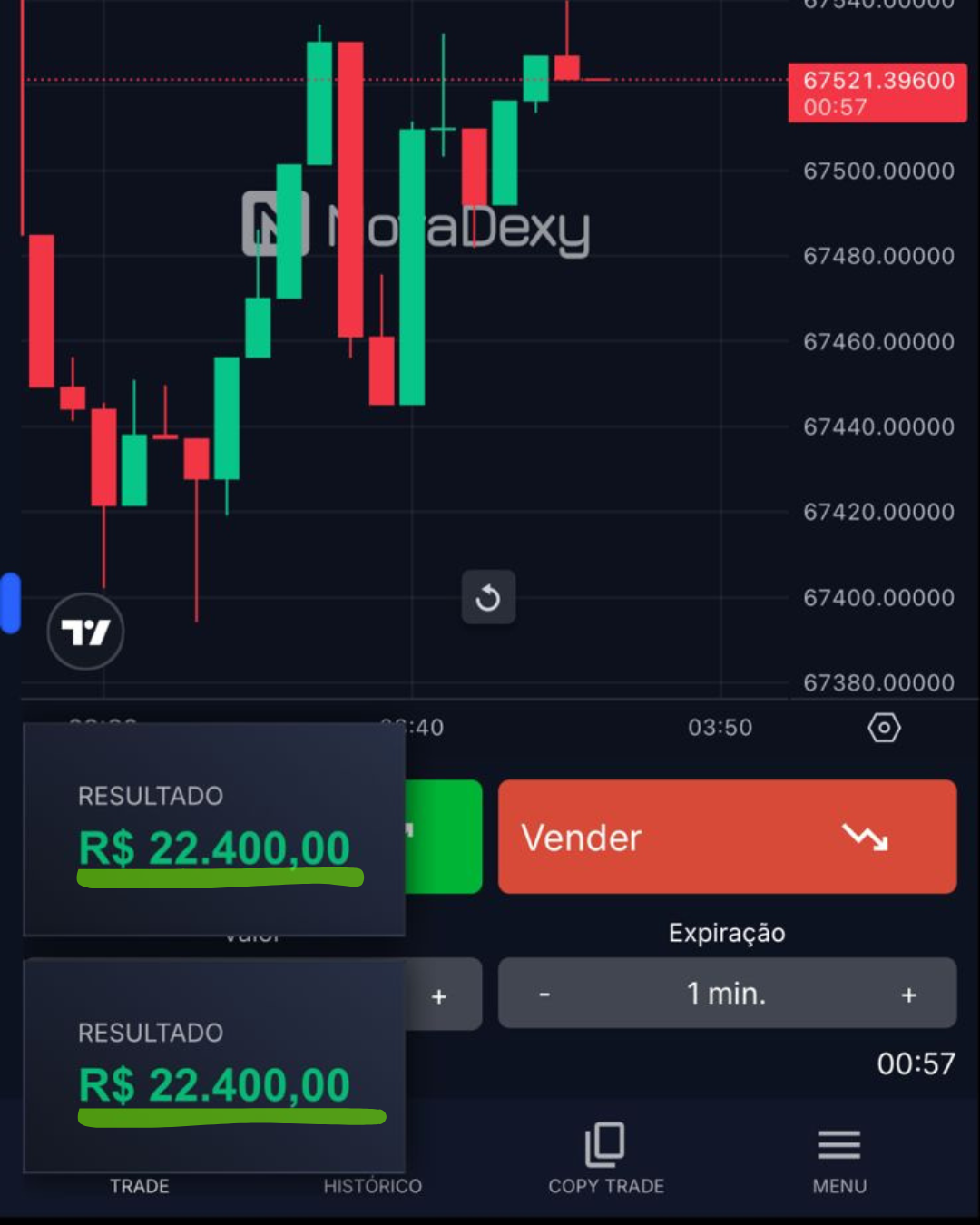
Task: Click the chart refresh icon
Action: pos(489,597)
